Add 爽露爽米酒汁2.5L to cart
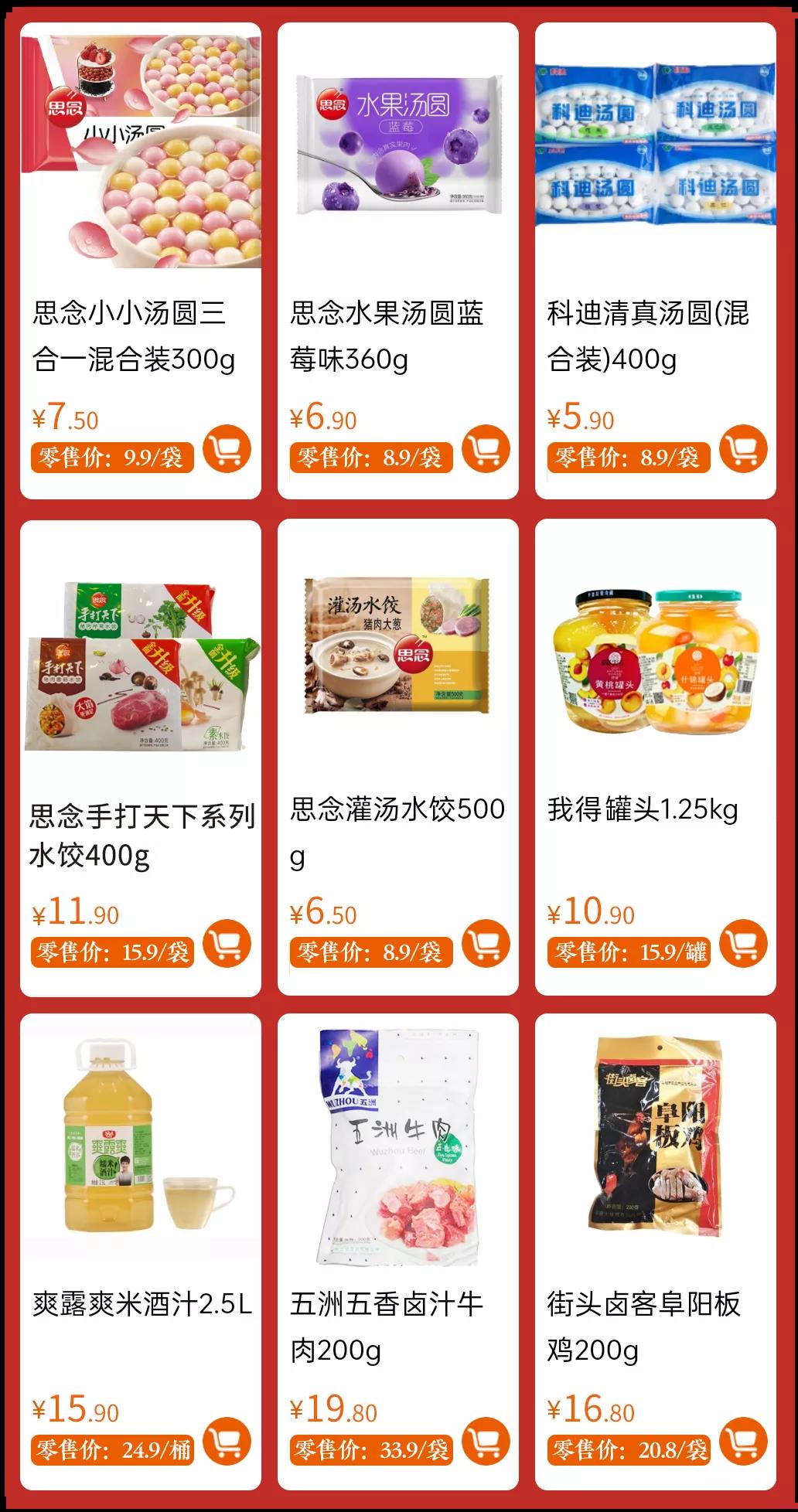Viewport: 798px width, 1512px height. [x=227, y=1441]
